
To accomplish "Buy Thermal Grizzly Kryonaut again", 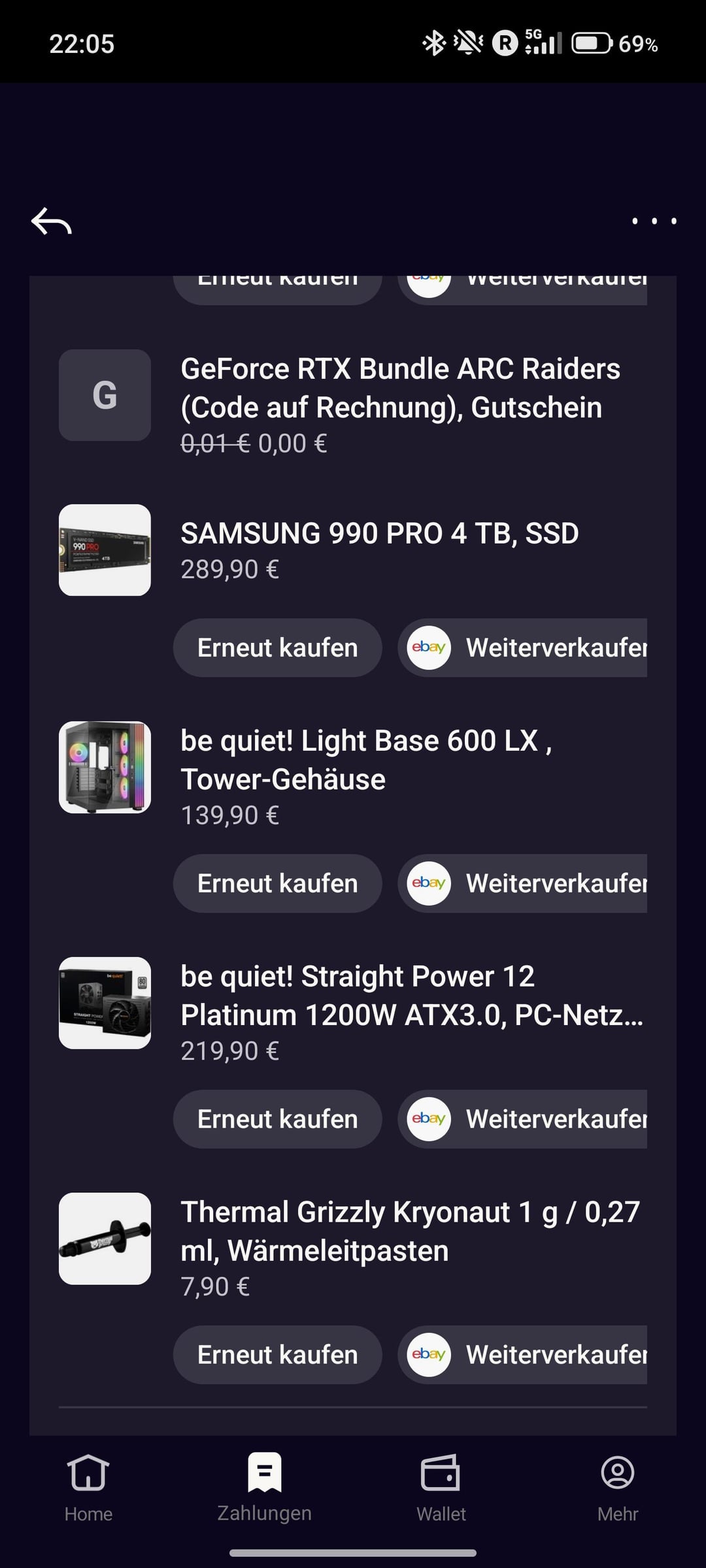I will [277, 1355].
